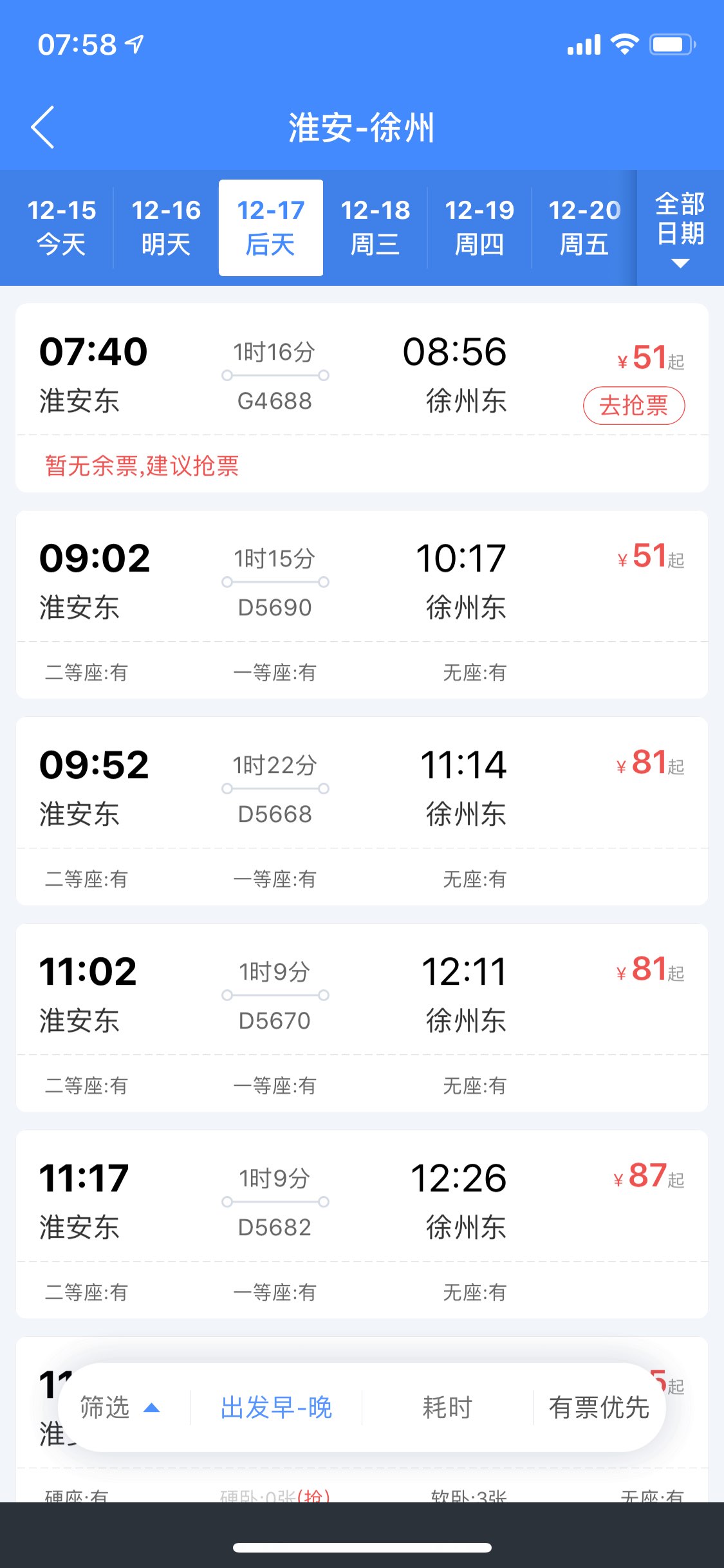
Task: Switch to 12-19 周四
Action: pos(479,227)
